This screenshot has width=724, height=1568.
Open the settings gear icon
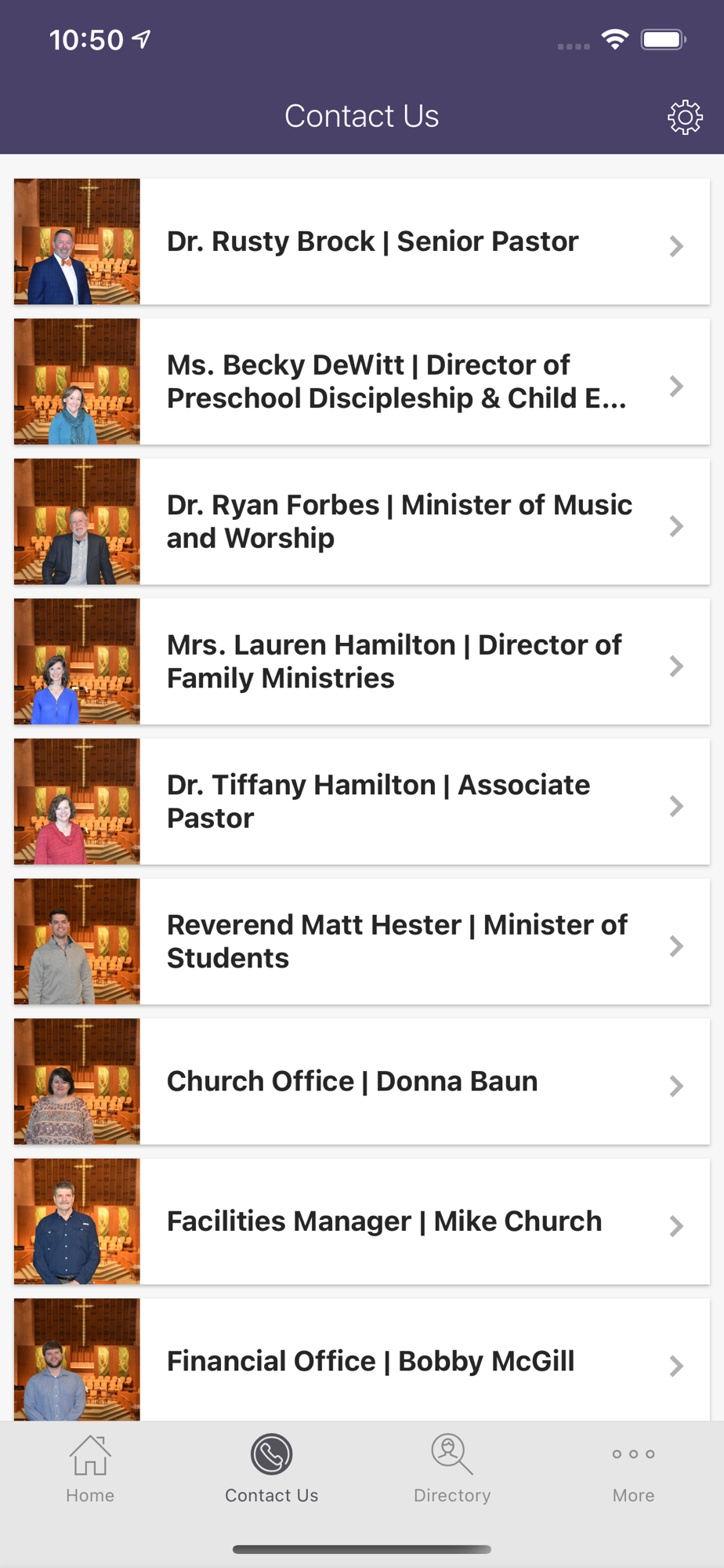pos(685,118)
